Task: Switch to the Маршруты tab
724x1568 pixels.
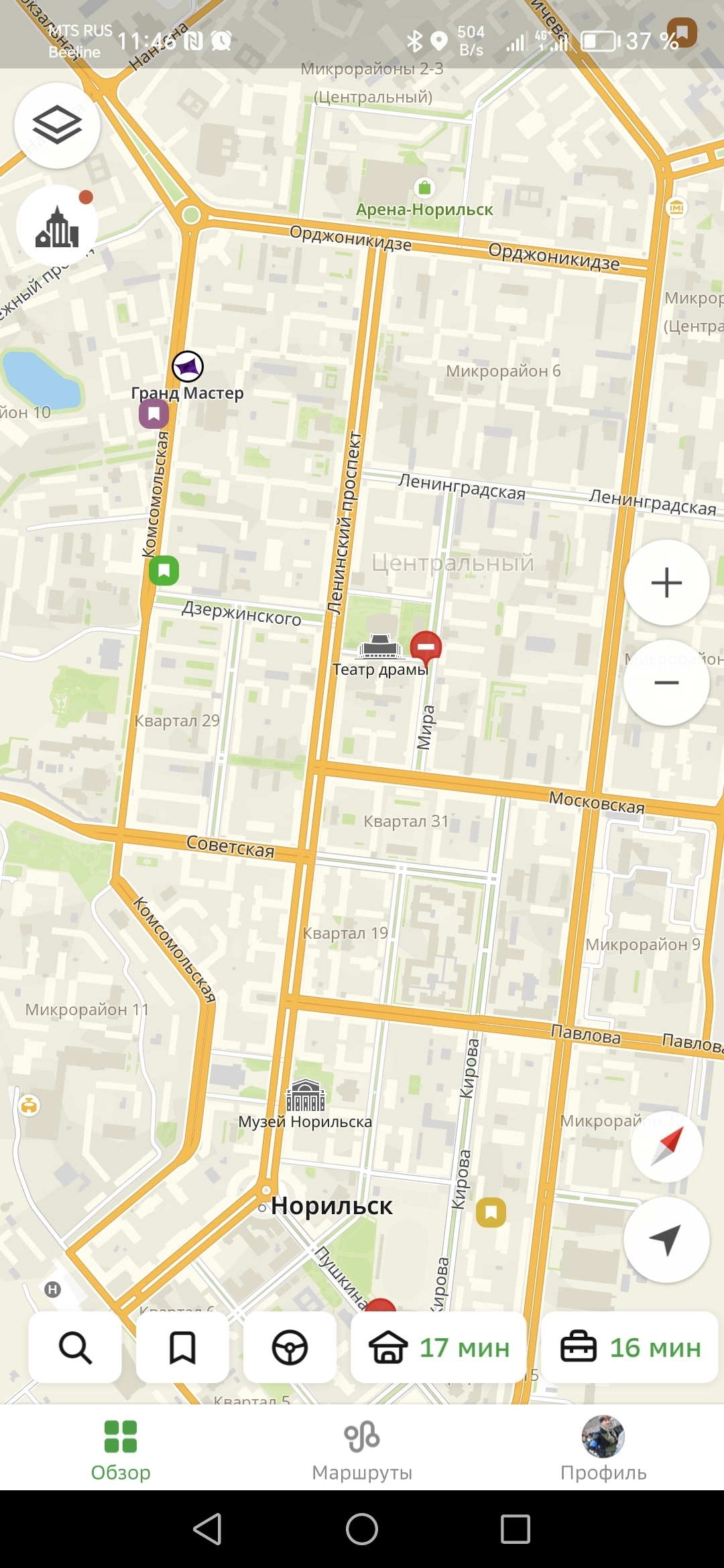Action: point(362,1447)
